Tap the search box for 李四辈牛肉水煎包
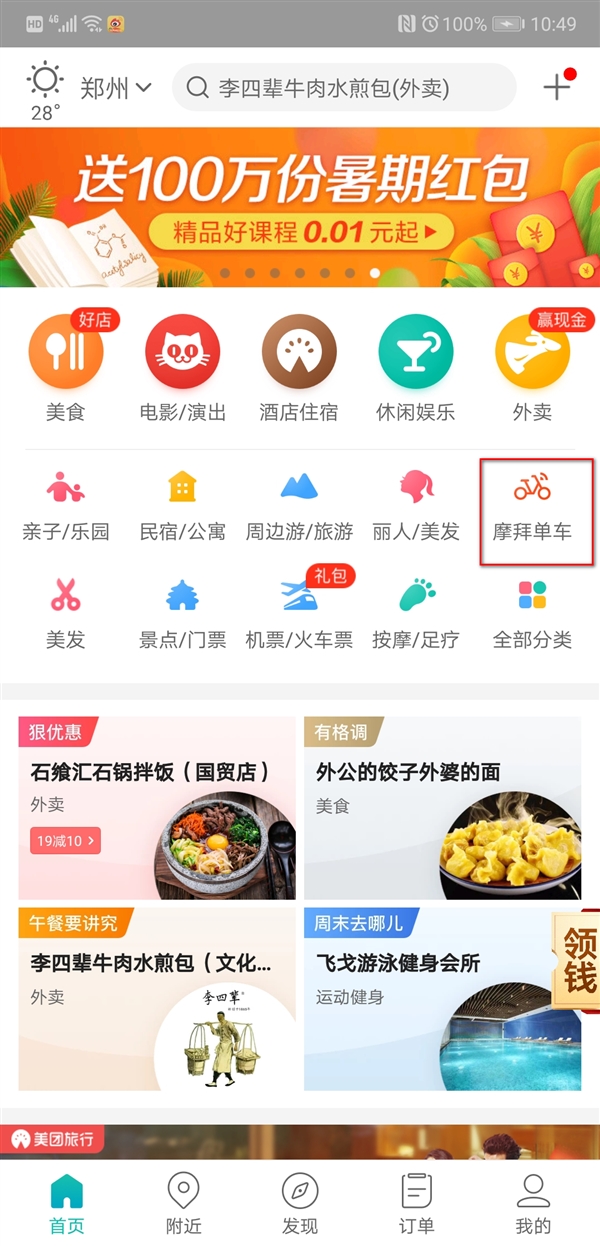600x1246 pixels. pyautogui.click(x=344, y=88)
